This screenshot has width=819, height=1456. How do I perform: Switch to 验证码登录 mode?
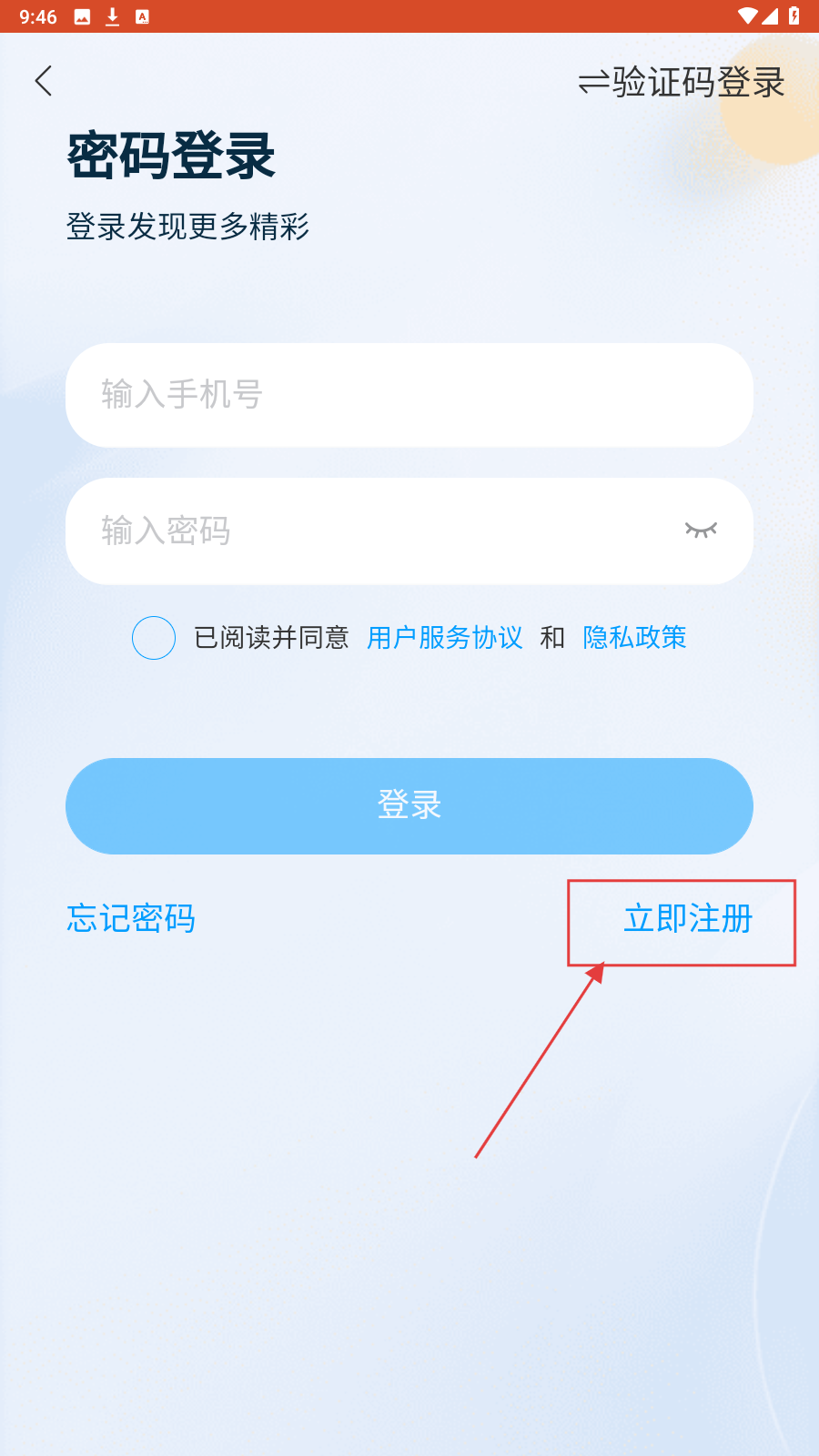pos(682,83)
